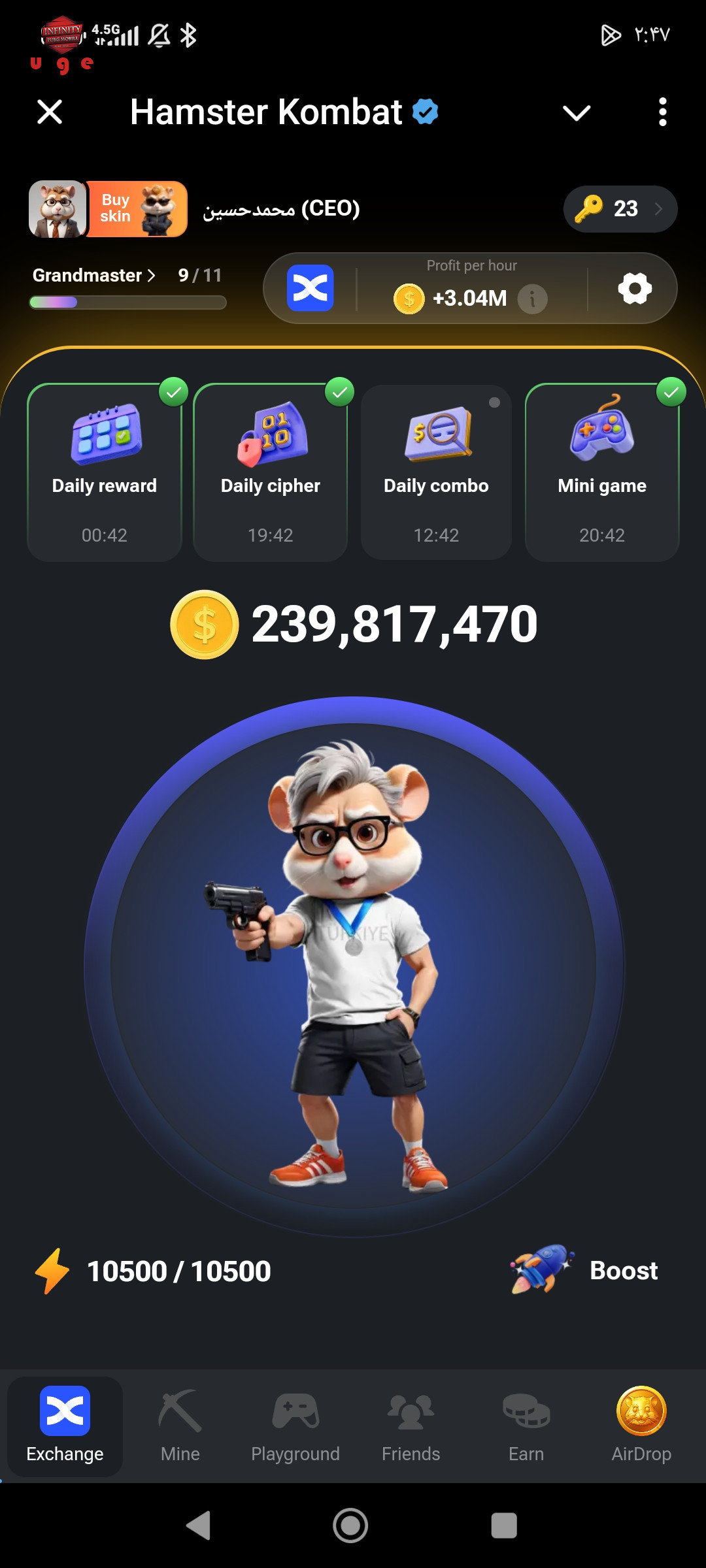Go to the Friends tab
Screen dimensions: 706x1568
[x=411, y=1427]
